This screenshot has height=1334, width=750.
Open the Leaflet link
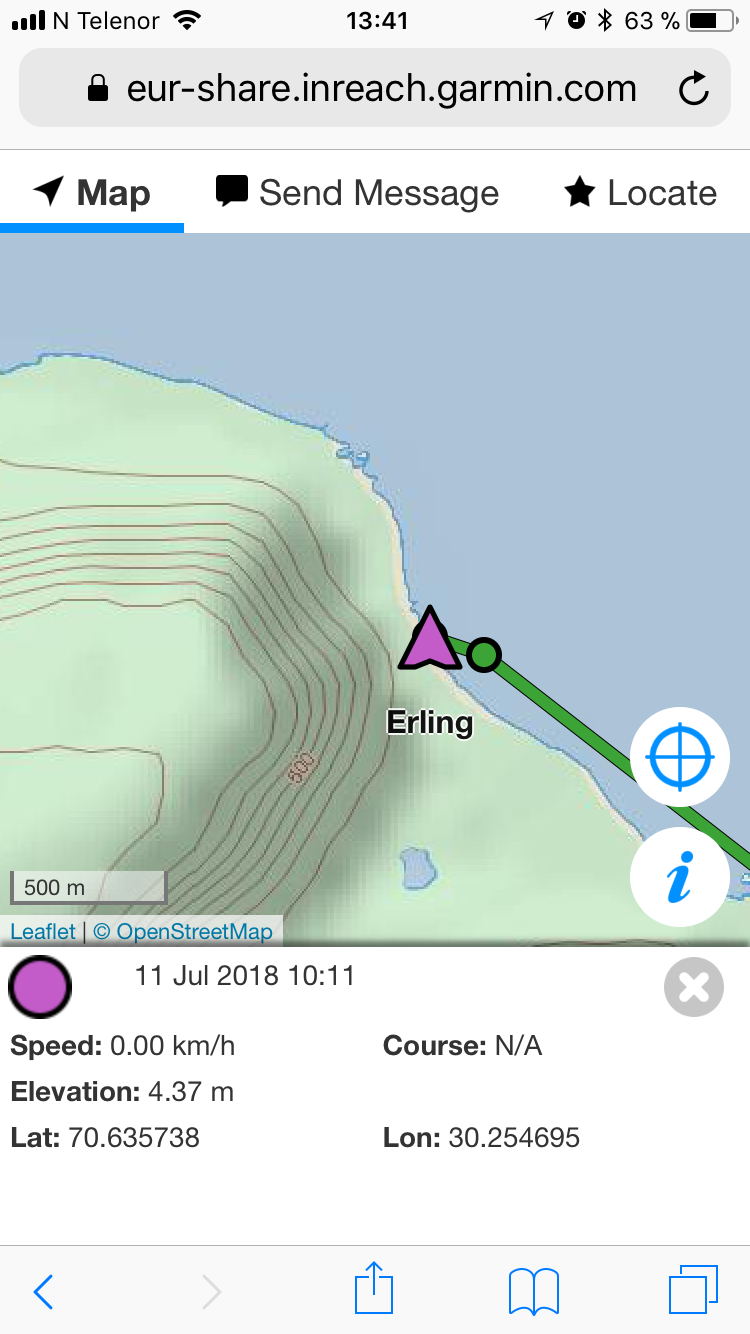click(43, 932)
